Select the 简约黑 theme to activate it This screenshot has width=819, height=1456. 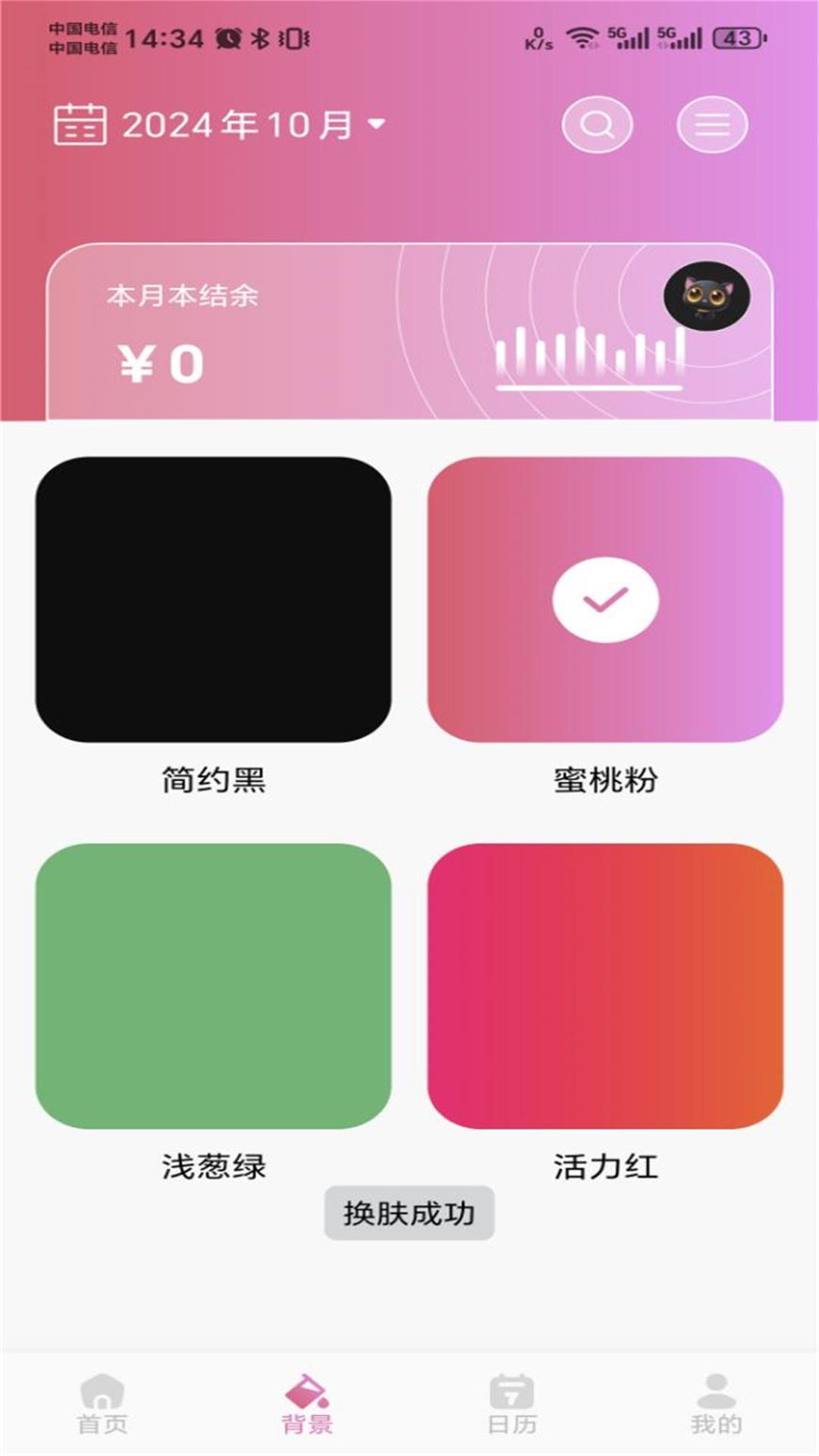pos(213,599)
